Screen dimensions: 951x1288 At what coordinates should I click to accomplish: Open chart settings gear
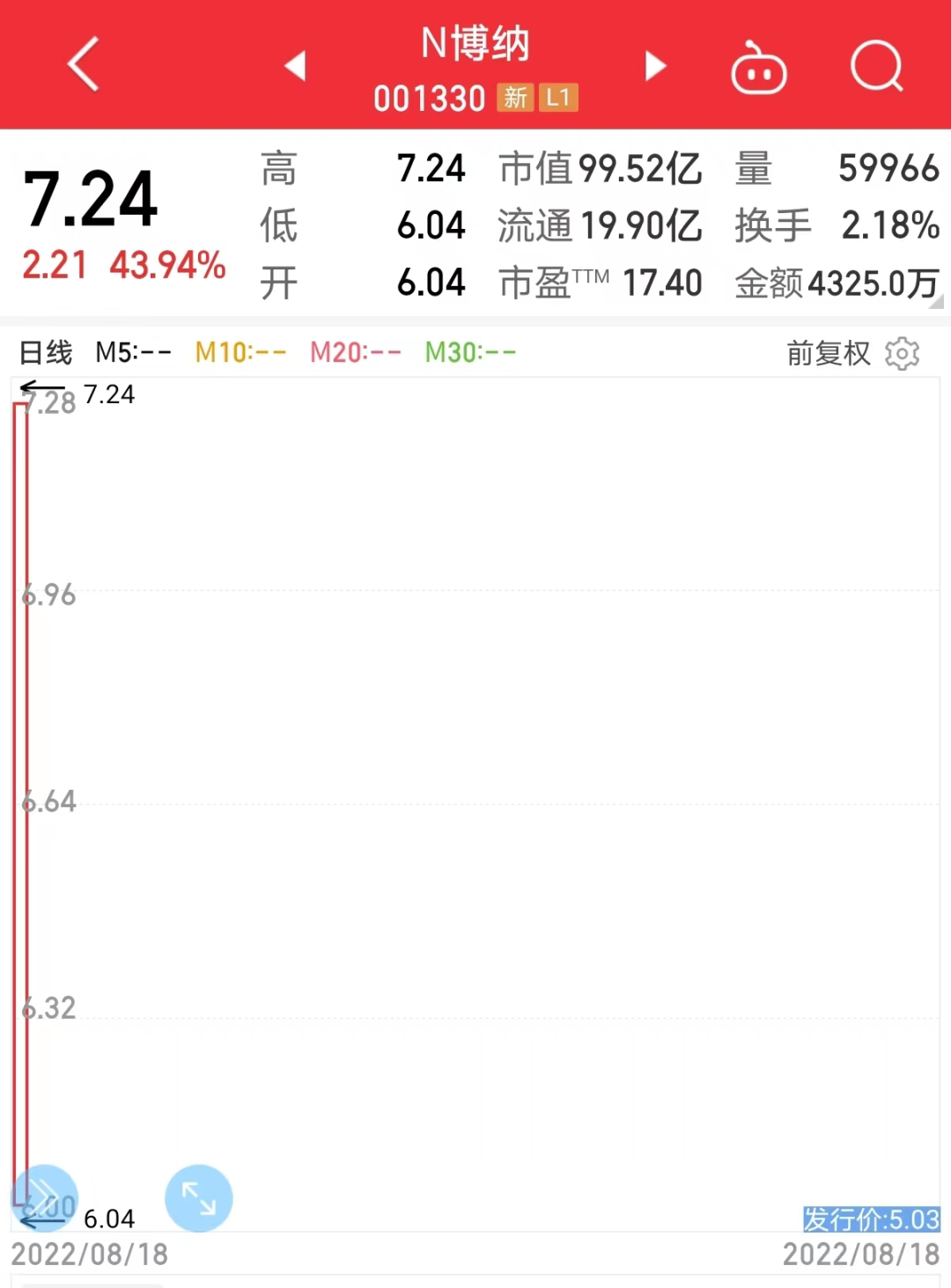pos(902,353)
